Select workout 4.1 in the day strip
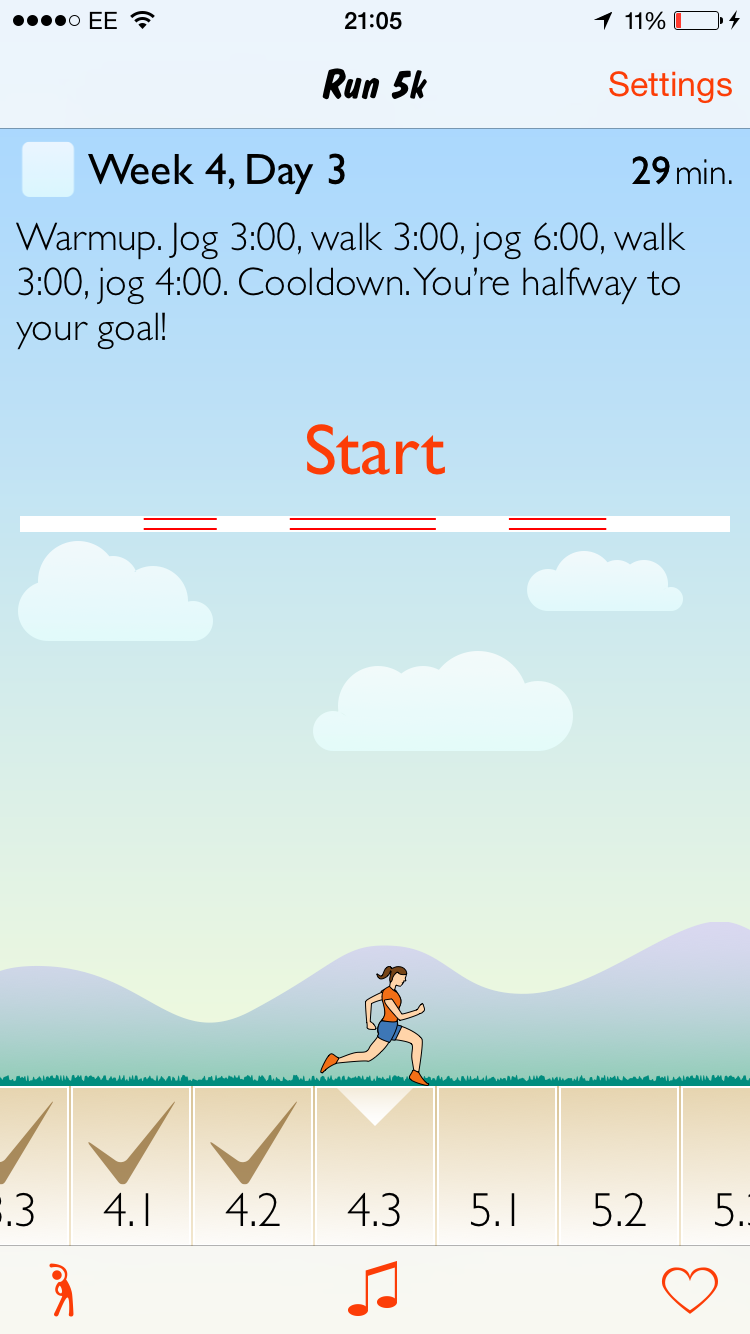This screenshot has width=750, height=1334. pos(131,1167)
